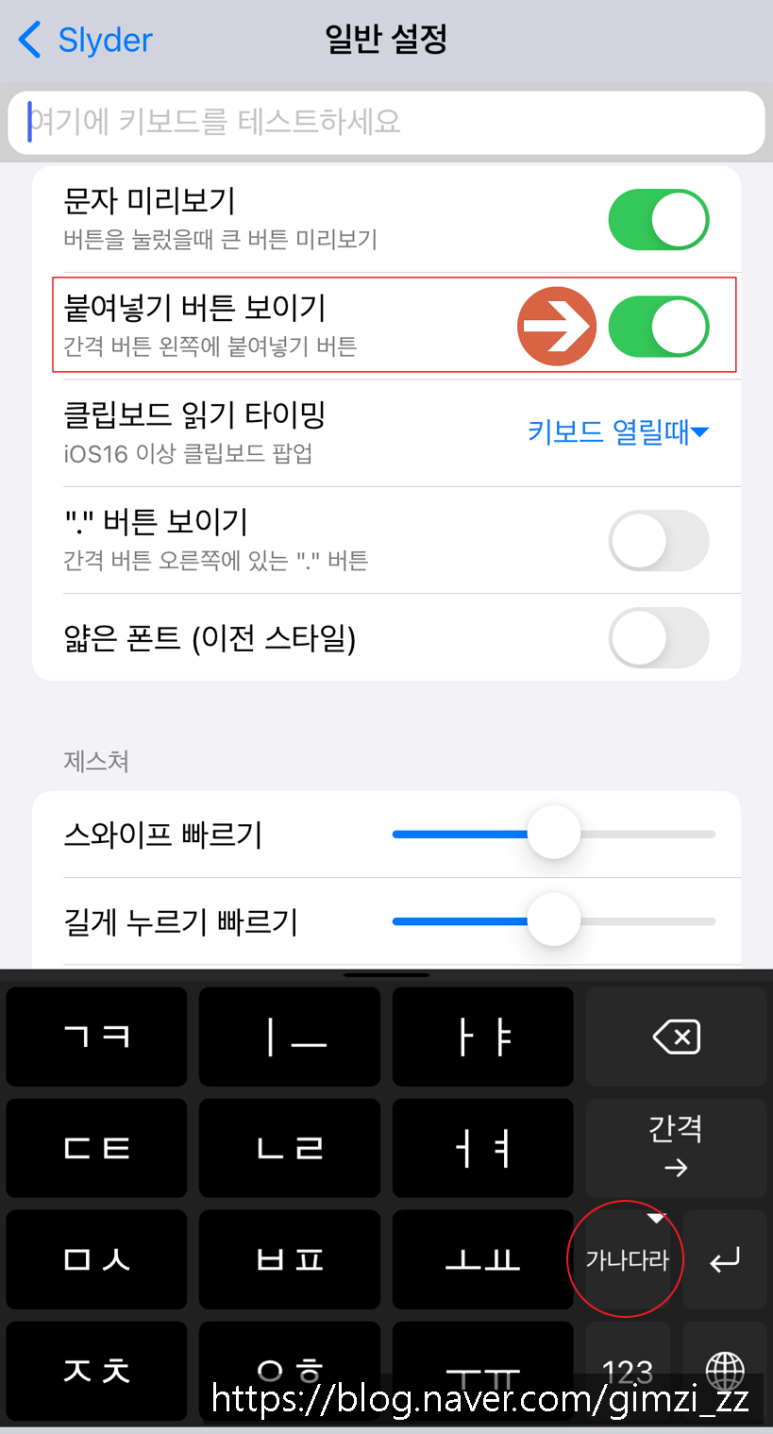
Task: Go back to Slyder
Action: click(x=85, y=40)
